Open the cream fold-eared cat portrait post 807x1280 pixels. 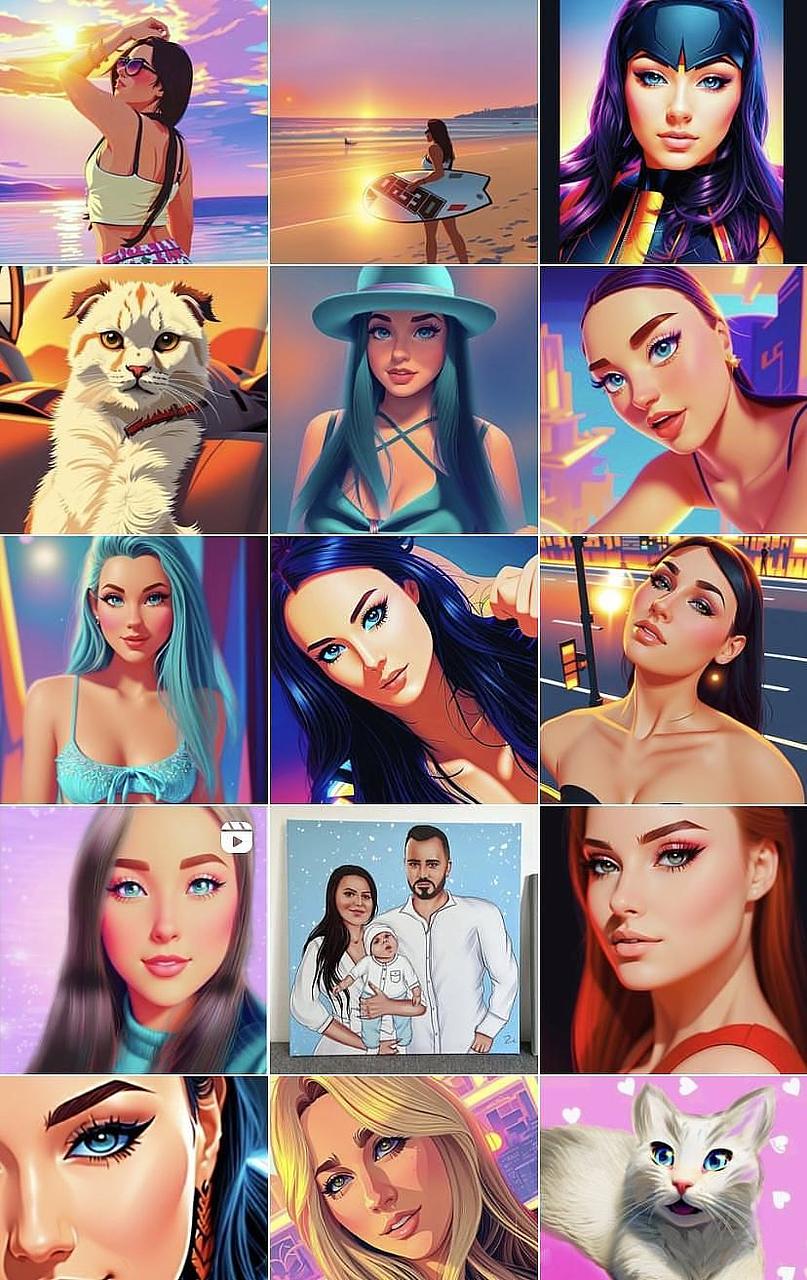pos(133,400)
